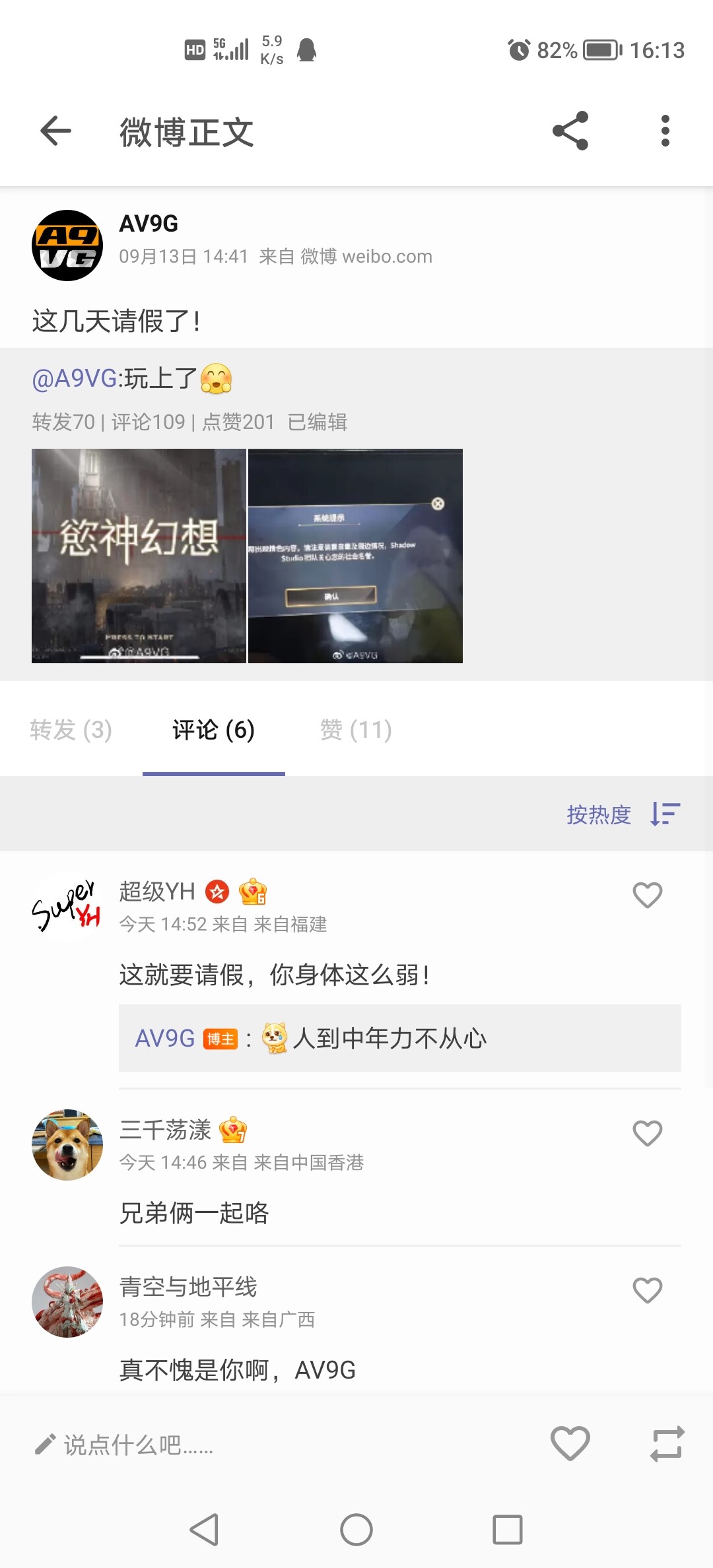The height and width of the screenshot is (1568, 713).
Task: Open 三千荡漾's profile avatar
Action: pyautogui.click(x=67, y=1145)
